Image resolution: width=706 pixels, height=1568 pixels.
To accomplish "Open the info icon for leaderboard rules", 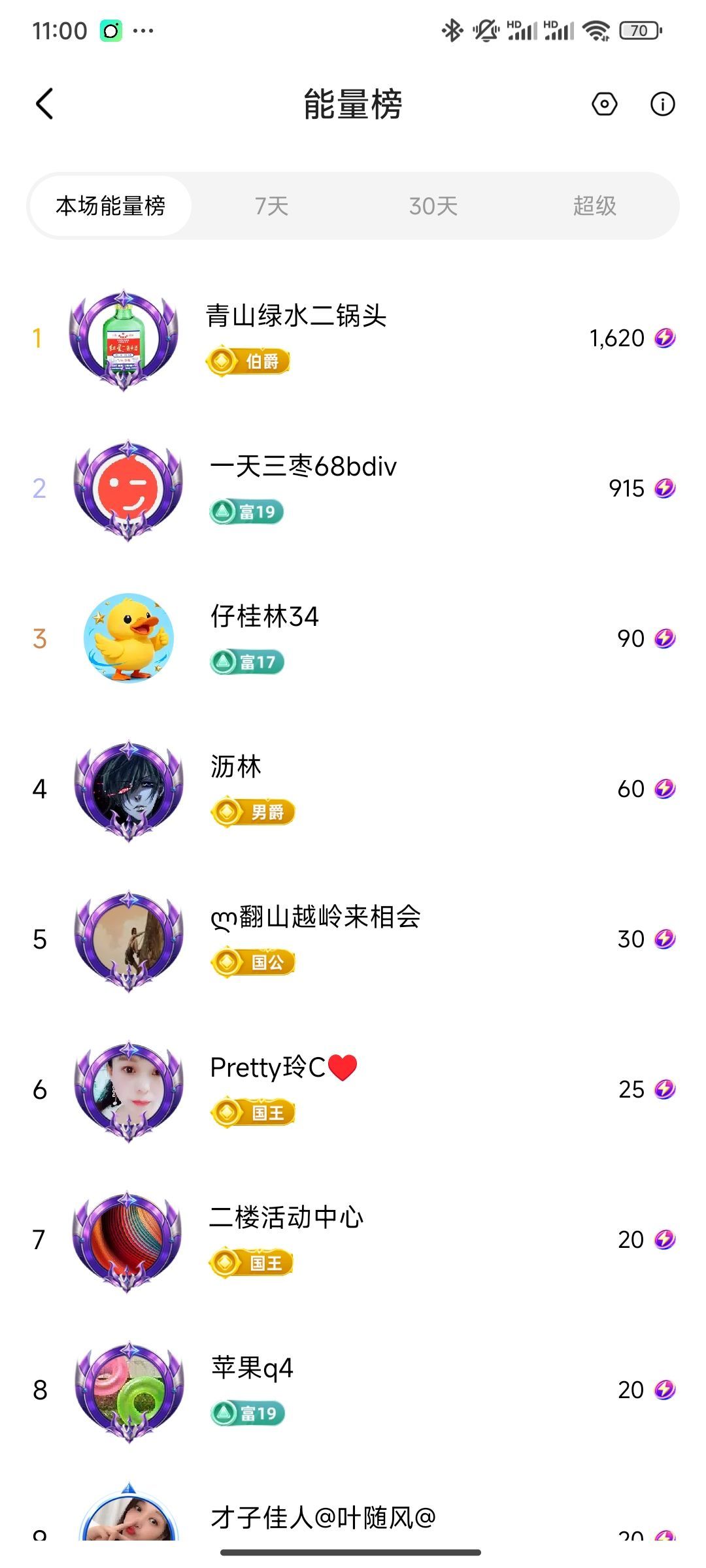I will tap(662, 104).
